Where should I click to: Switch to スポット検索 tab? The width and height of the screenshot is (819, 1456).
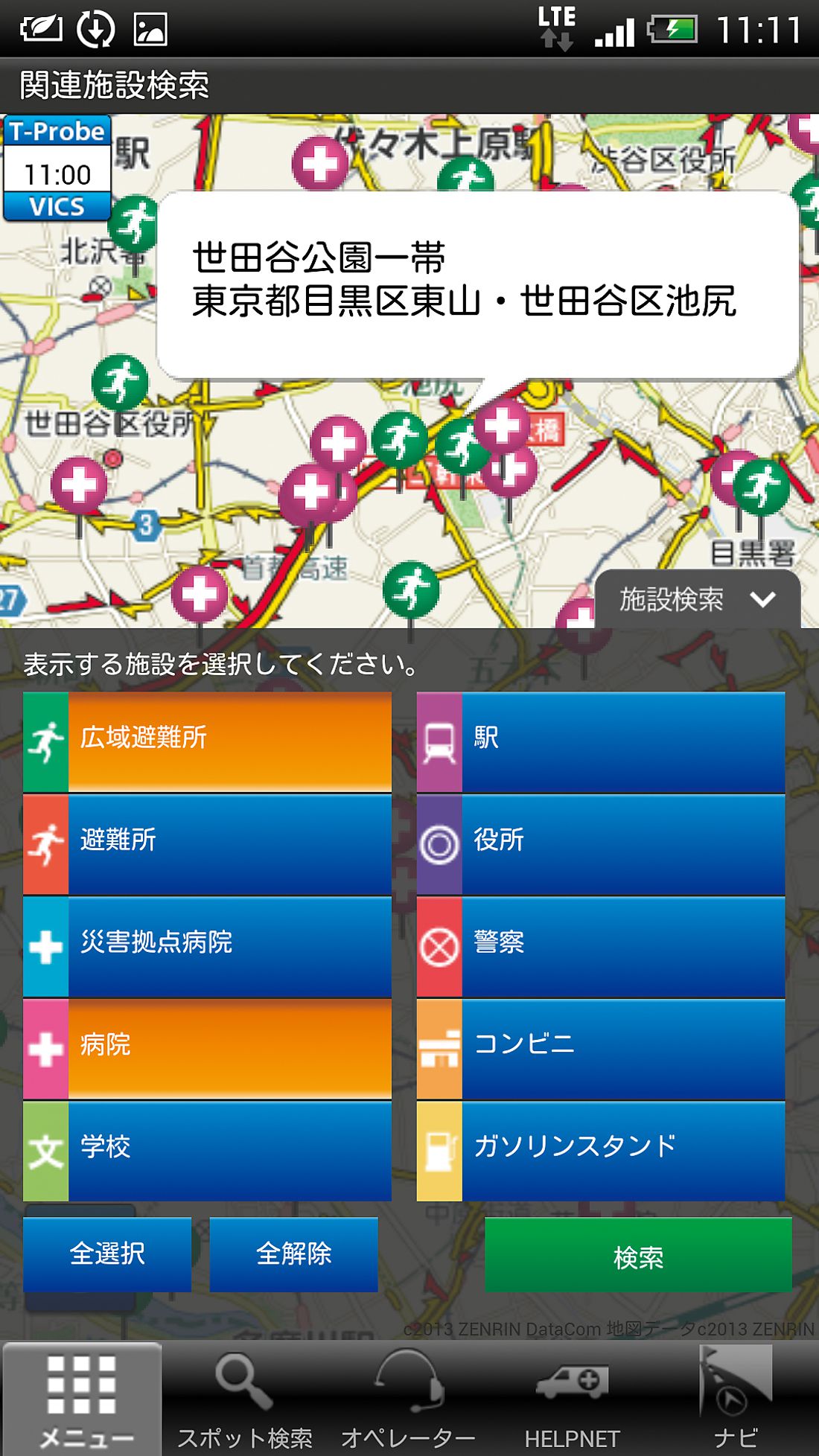(x=244, y=1399)
